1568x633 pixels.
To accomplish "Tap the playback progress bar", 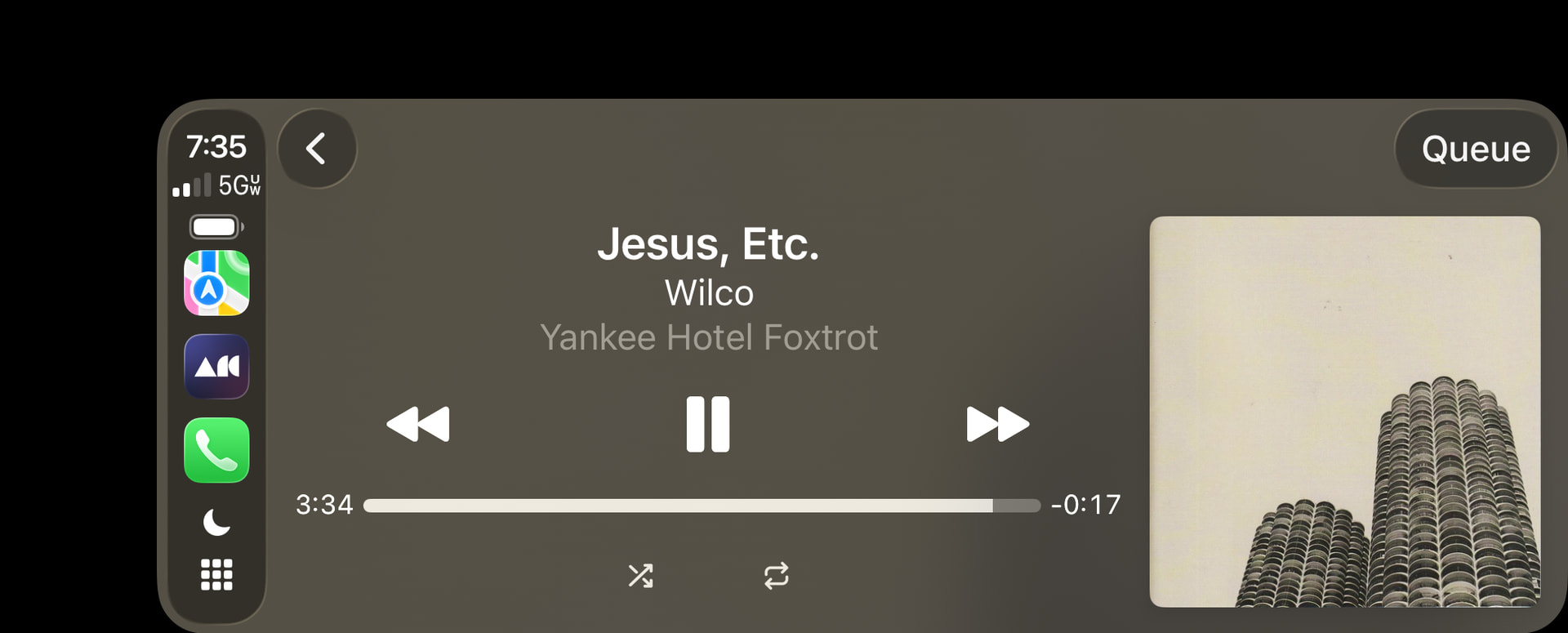I will pyautogui.click(x=701, y=506).
